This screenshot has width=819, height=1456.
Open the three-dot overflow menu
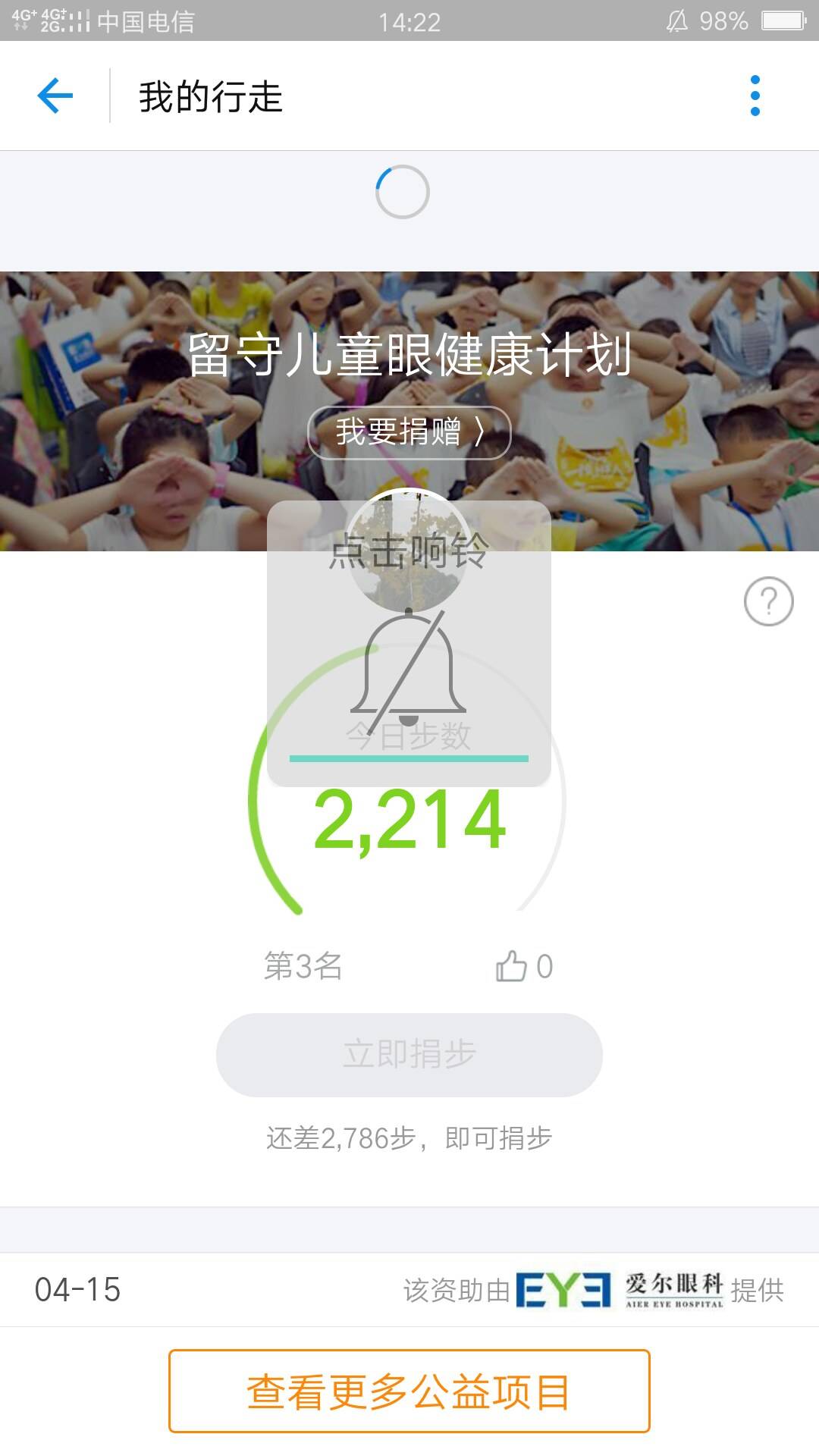755,96
